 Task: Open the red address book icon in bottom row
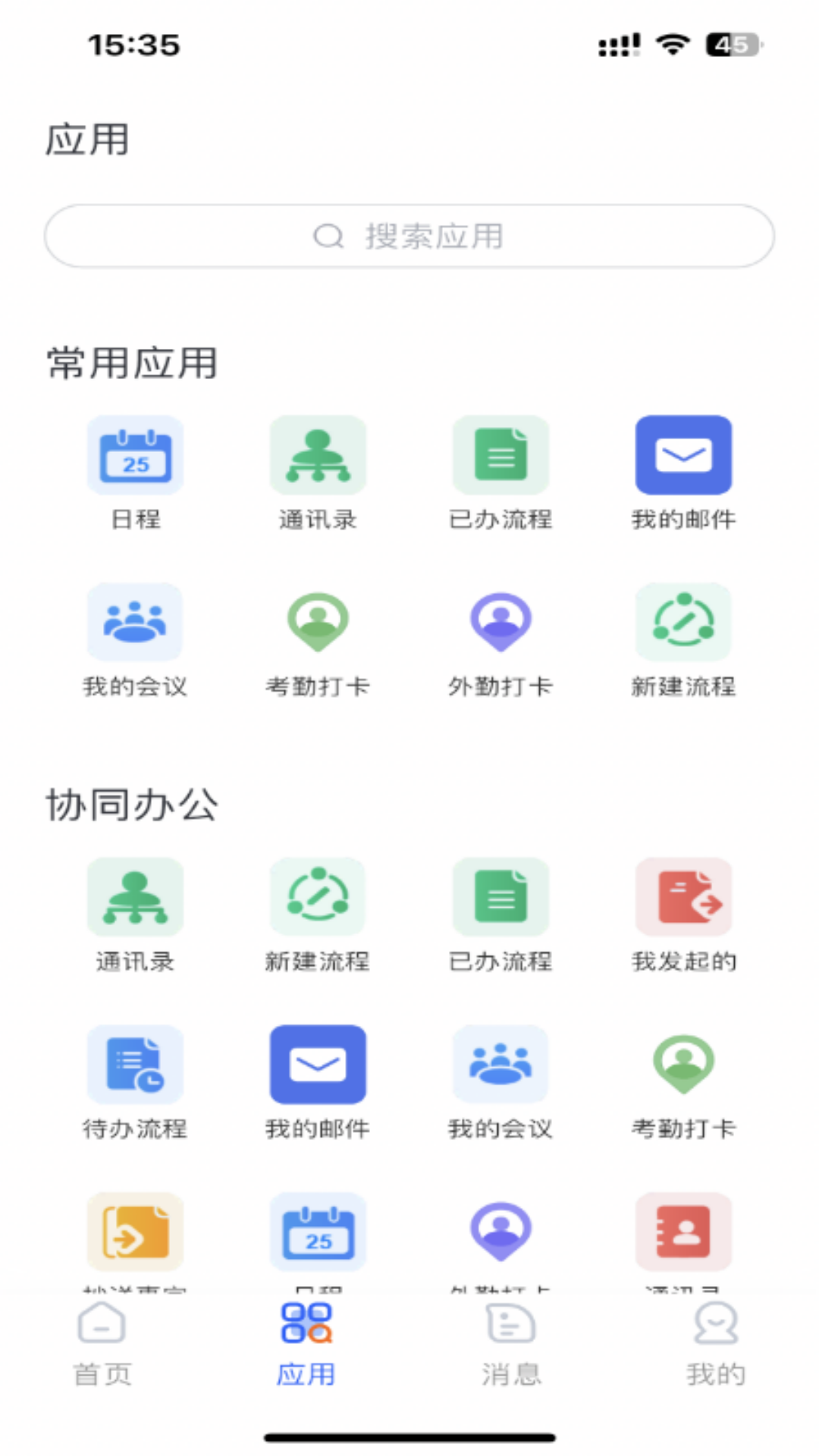tap(683, 1230)
